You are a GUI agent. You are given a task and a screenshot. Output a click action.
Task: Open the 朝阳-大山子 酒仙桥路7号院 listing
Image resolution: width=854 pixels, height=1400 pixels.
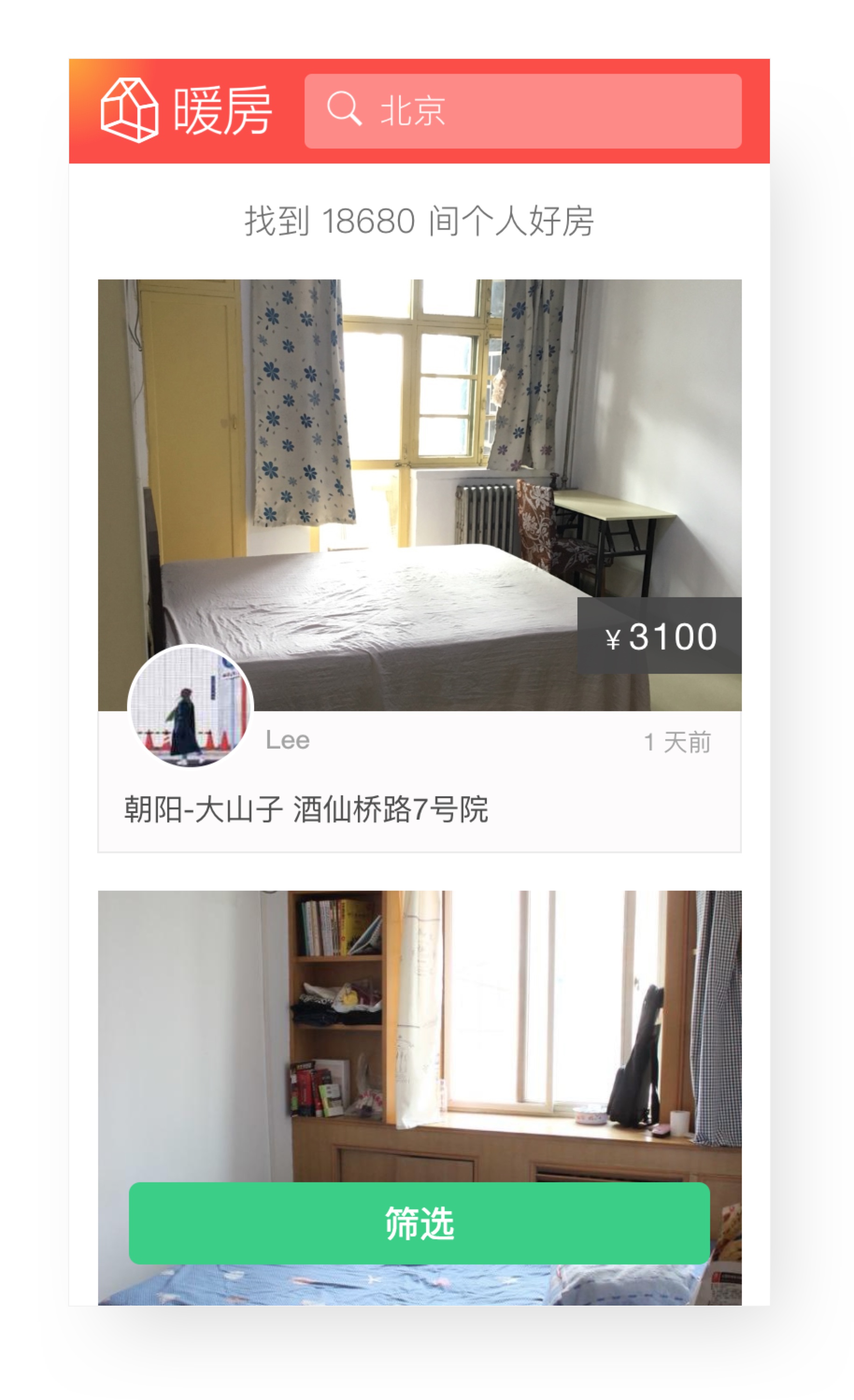coord(306,809)
